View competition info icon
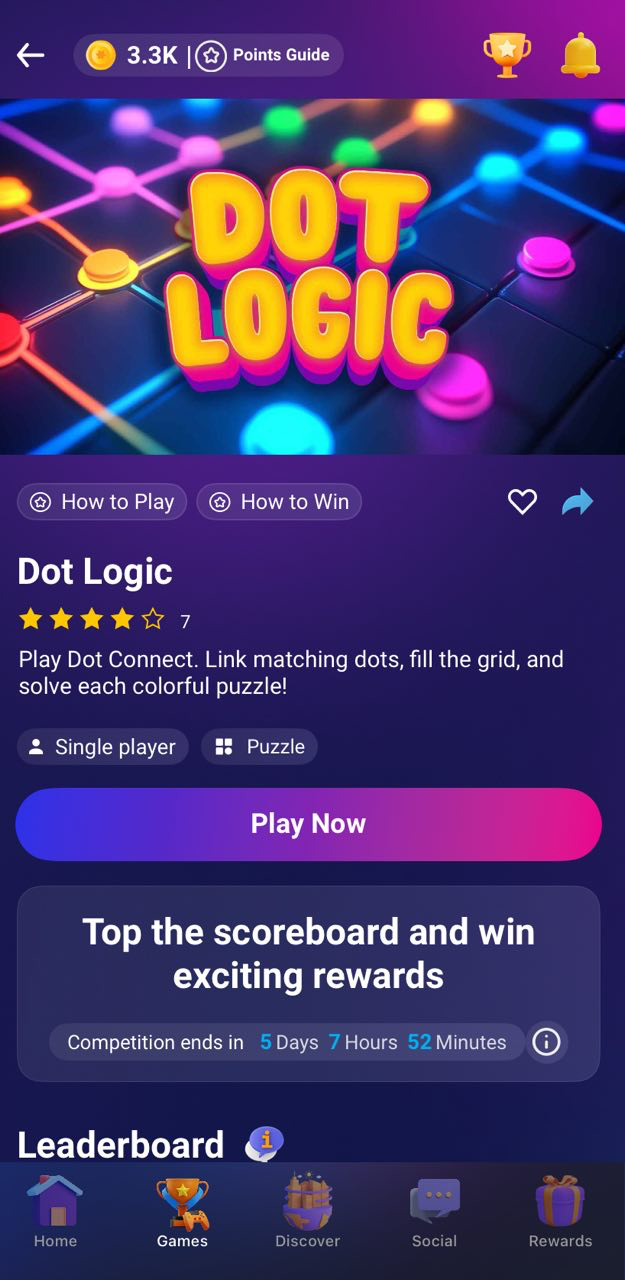 coord(546,1042)
